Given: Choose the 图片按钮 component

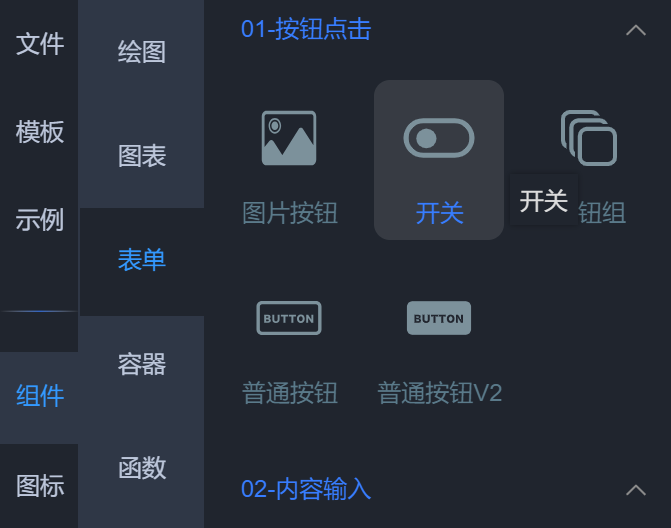Looking at the screenshot, I should (289, 160).
